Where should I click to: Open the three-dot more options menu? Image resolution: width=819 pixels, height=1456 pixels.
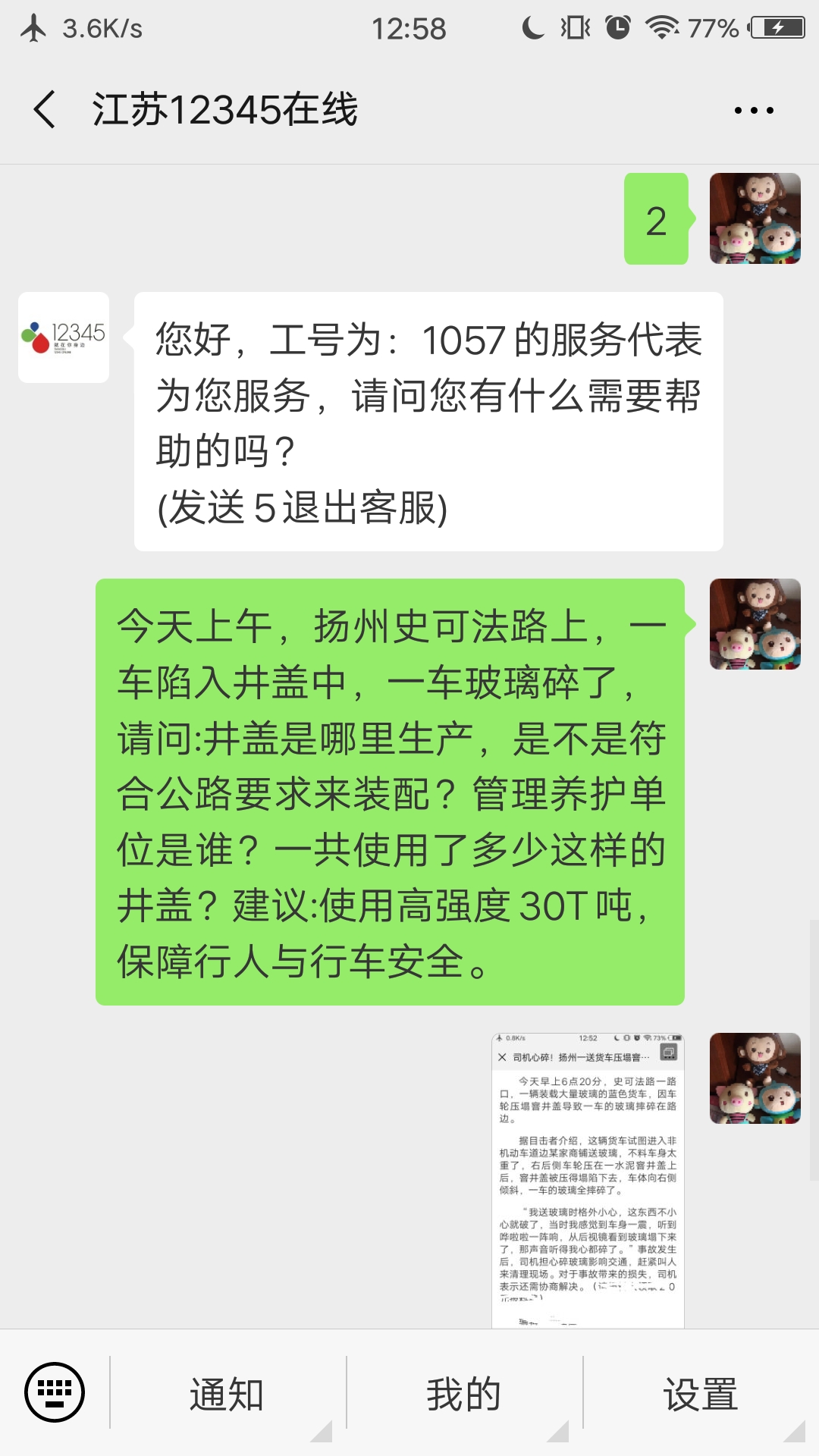pyautogui.click(x=754, y=111)
